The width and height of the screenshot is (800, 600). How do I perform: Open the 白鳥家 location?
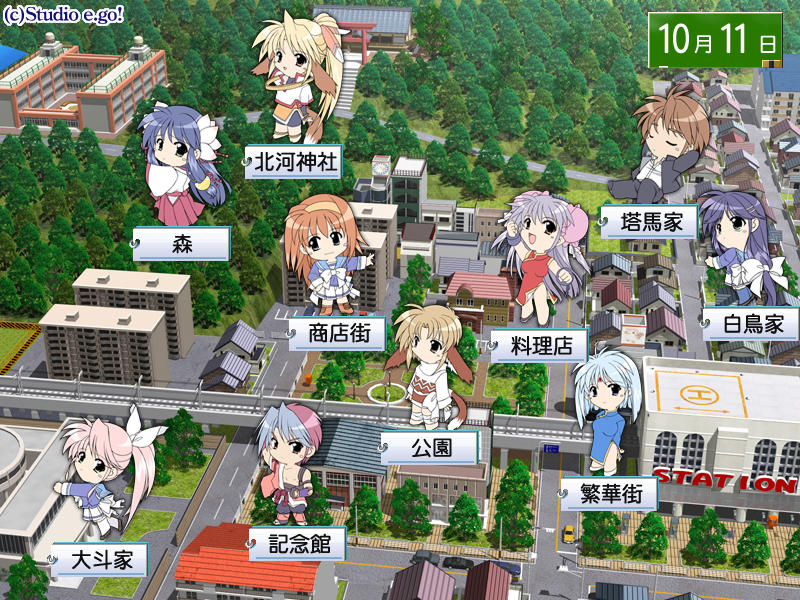tap(751, 324)
